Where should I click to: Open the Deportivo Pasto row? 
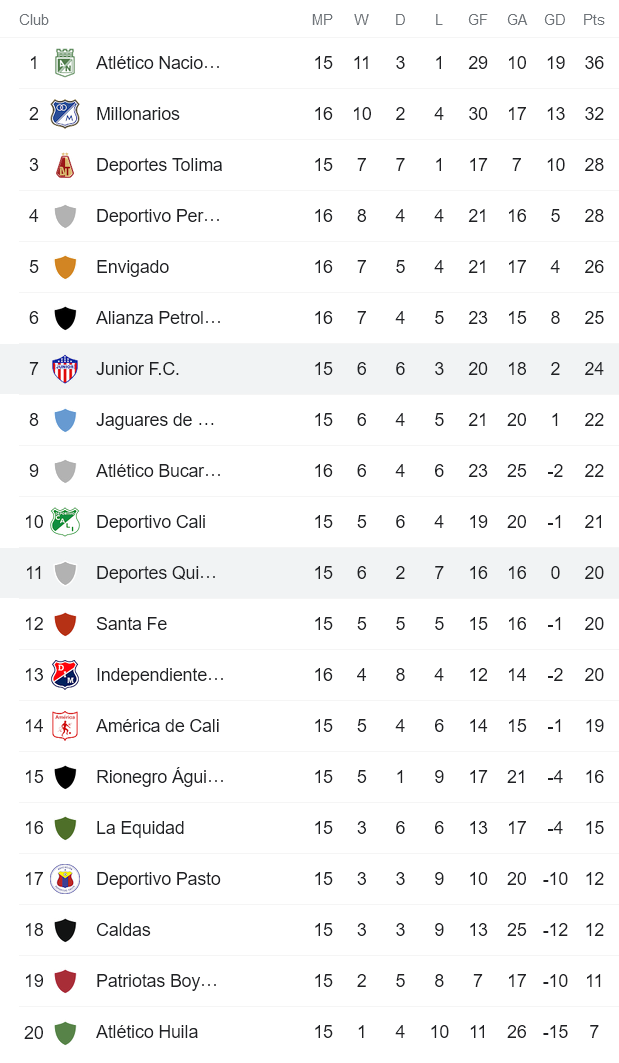pyautogui.click(x=158, y=879)
